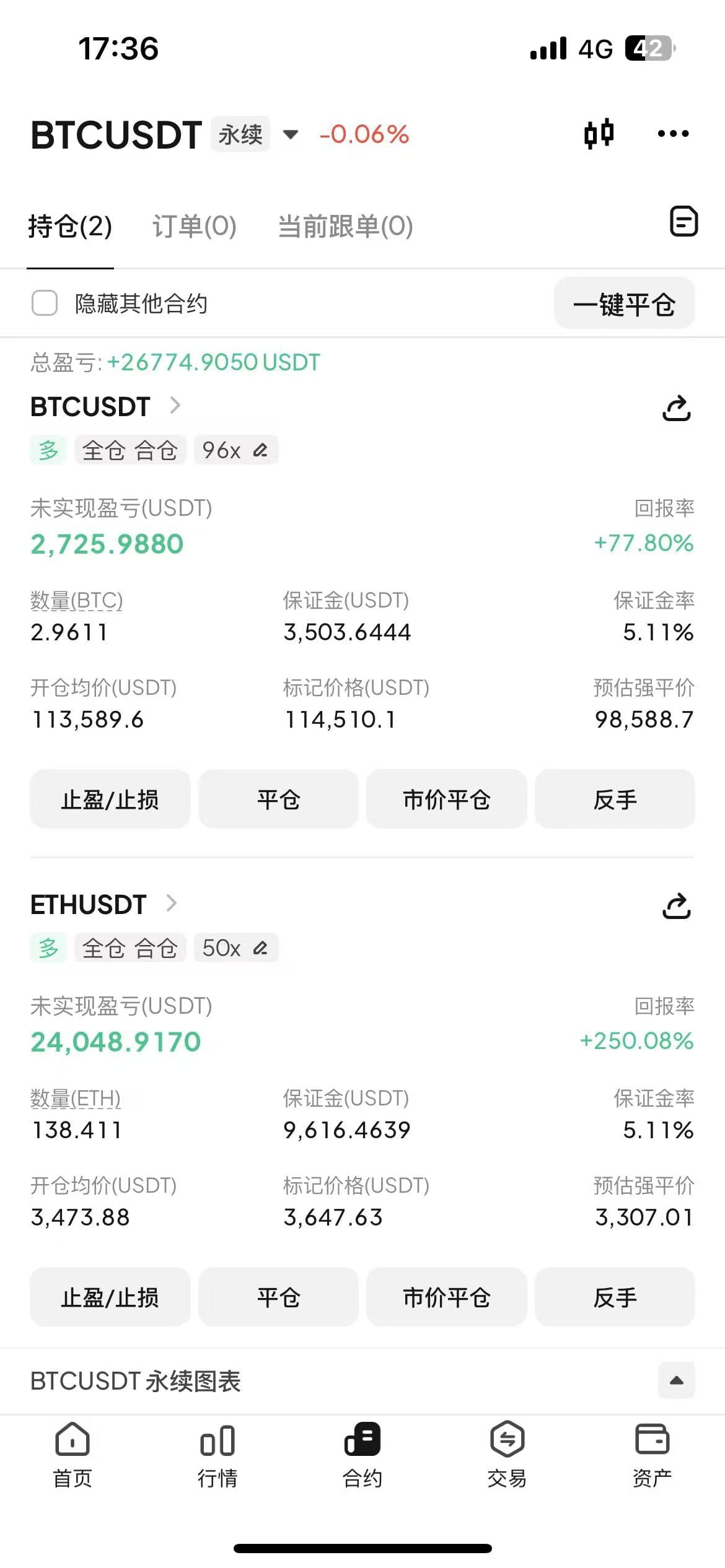This screenshot has height=1568, width=725.
Task: Open the candlestick chart icon
Action: [599, 133]
